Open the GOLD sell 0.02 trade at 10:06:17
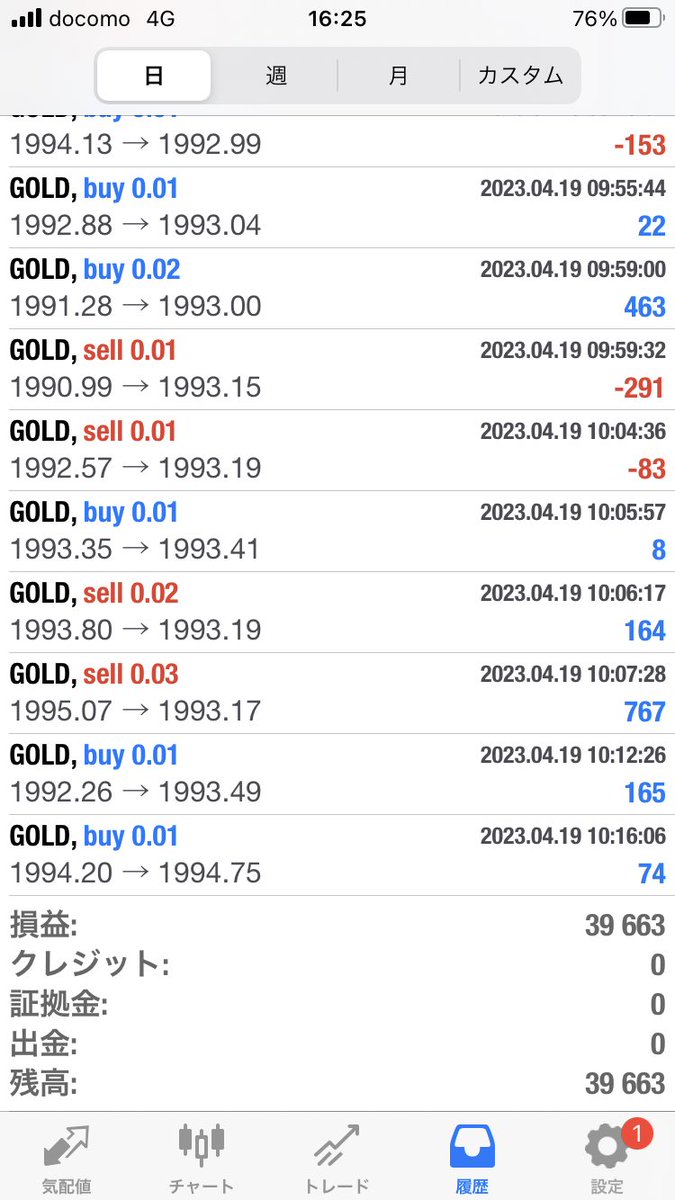 pyautogui.click(x=337, y=612)
